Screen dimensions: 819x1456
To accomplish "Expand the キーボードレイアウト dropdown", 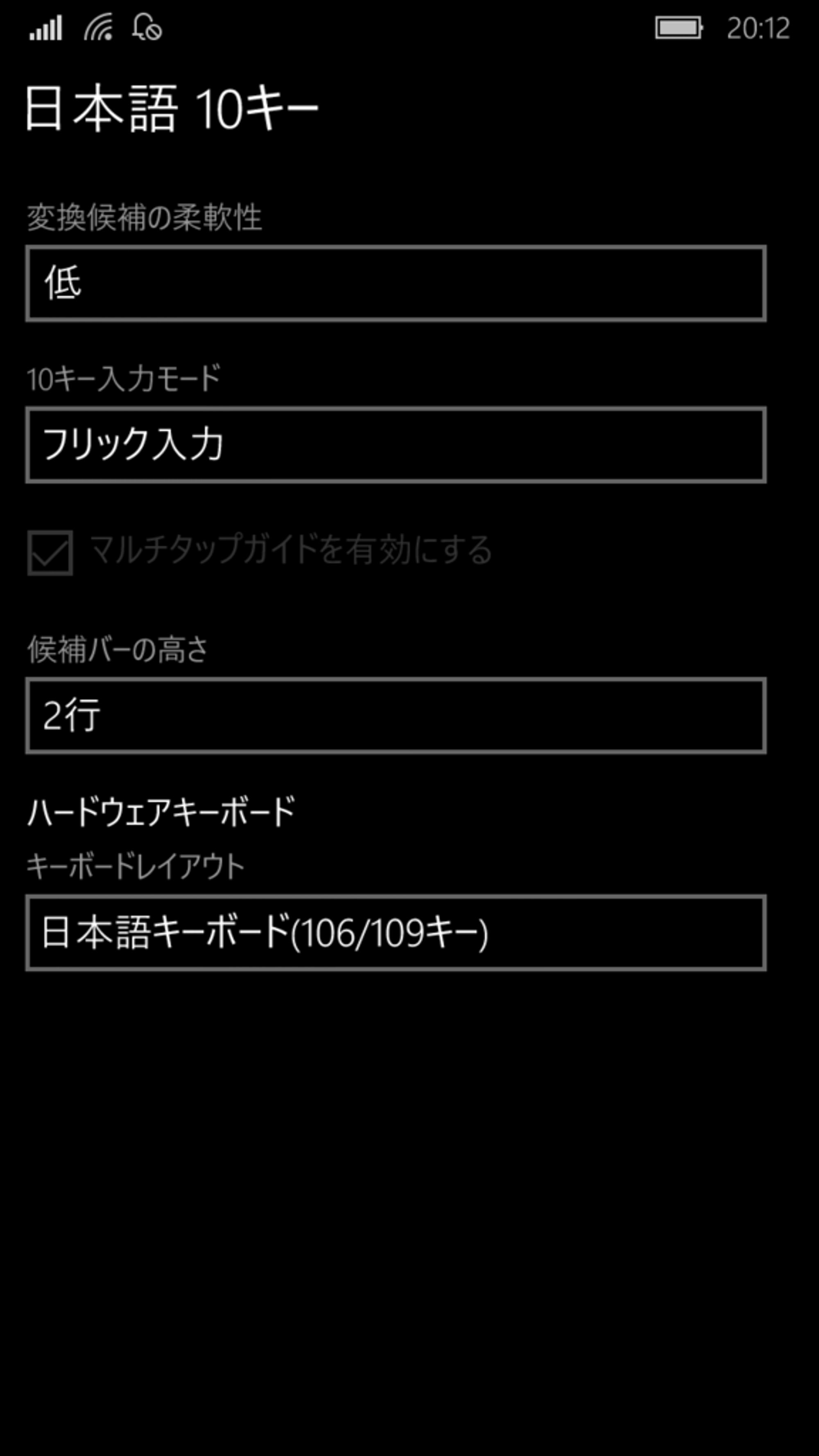I will click(396, 933).
